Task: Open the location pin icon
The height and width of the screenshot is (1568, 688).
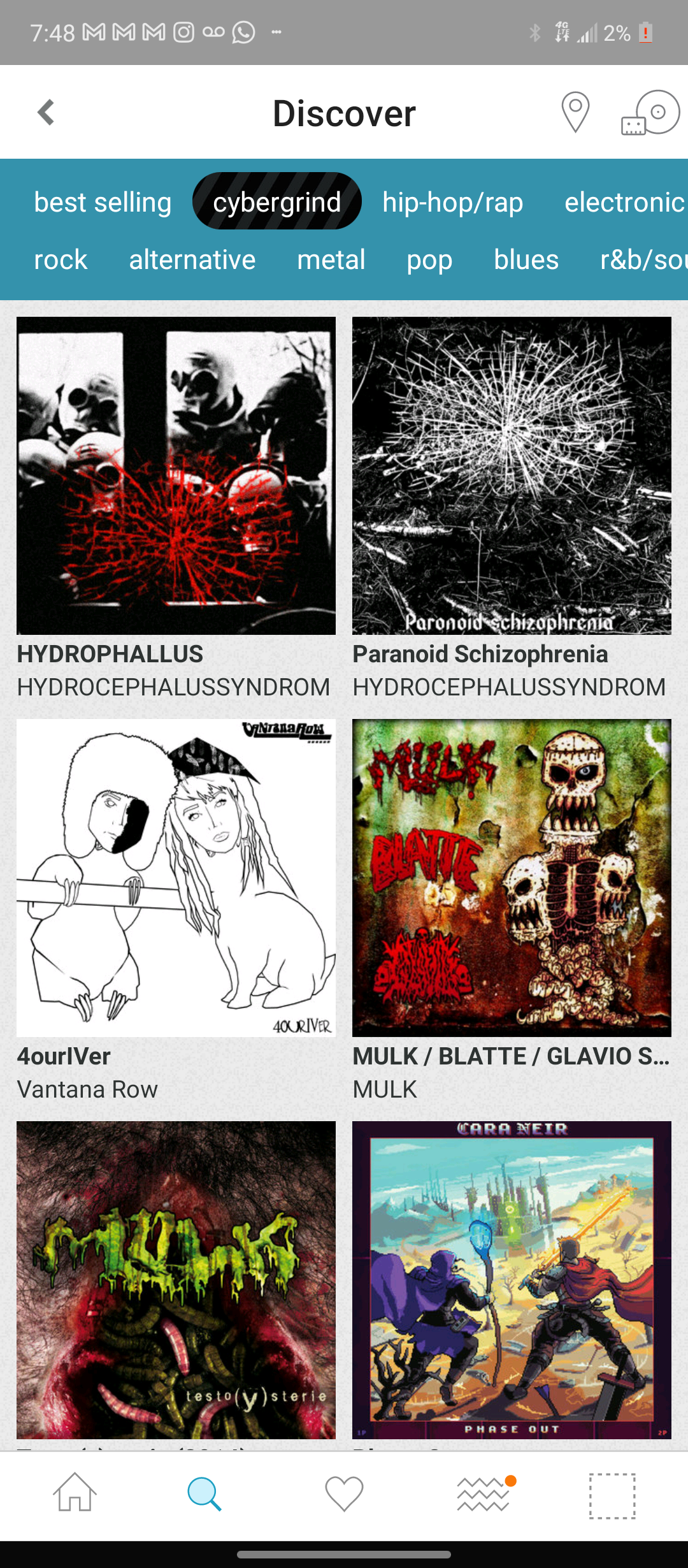Action: [x=575, y=113]
